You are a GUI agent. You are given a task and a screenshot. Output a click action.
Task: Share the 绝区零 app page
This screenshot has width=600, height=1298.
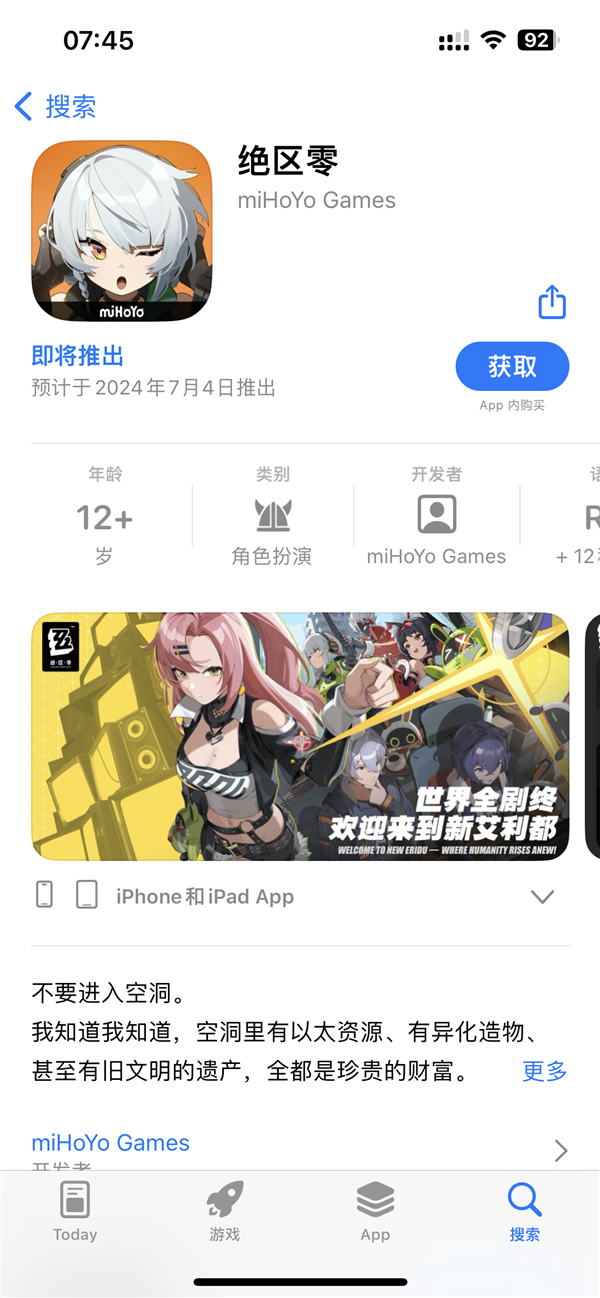point(552,302)
